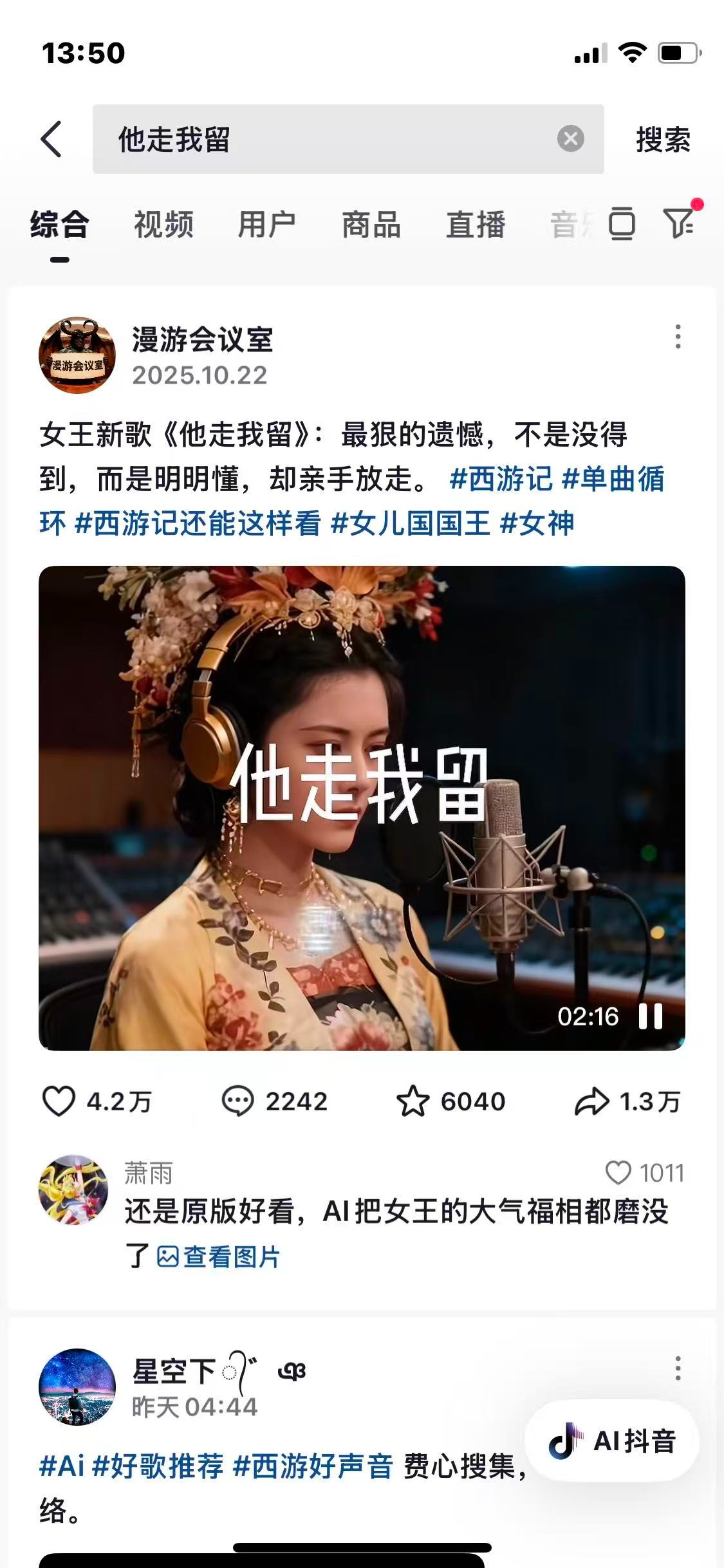
Task: Open 漫游会议室's profile avatar
Action: coord(77,355)
